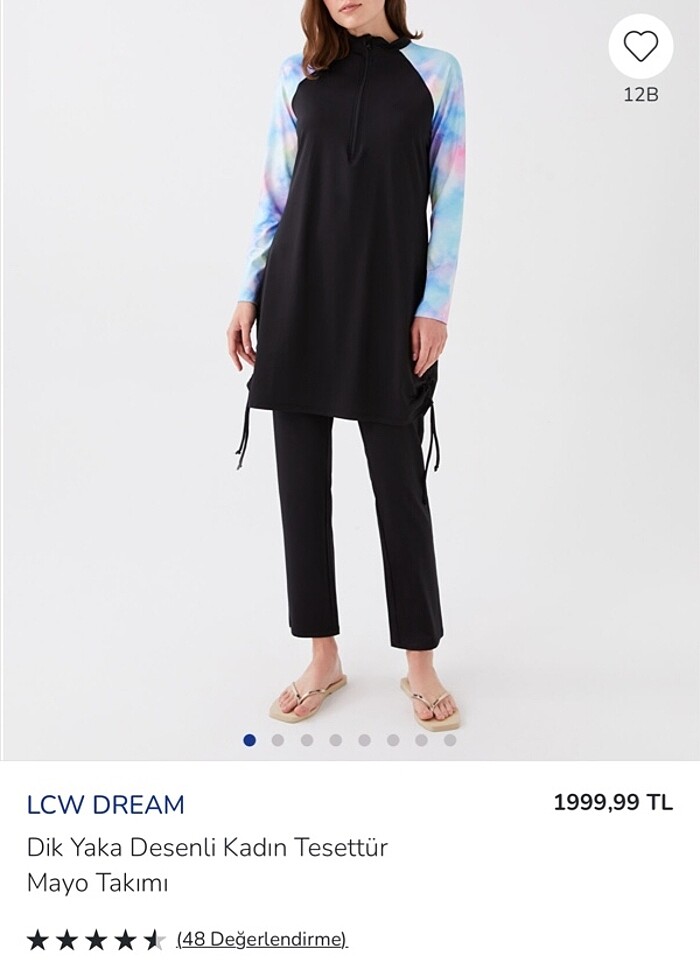Jump to the second image indicator dot

(278, 740)
